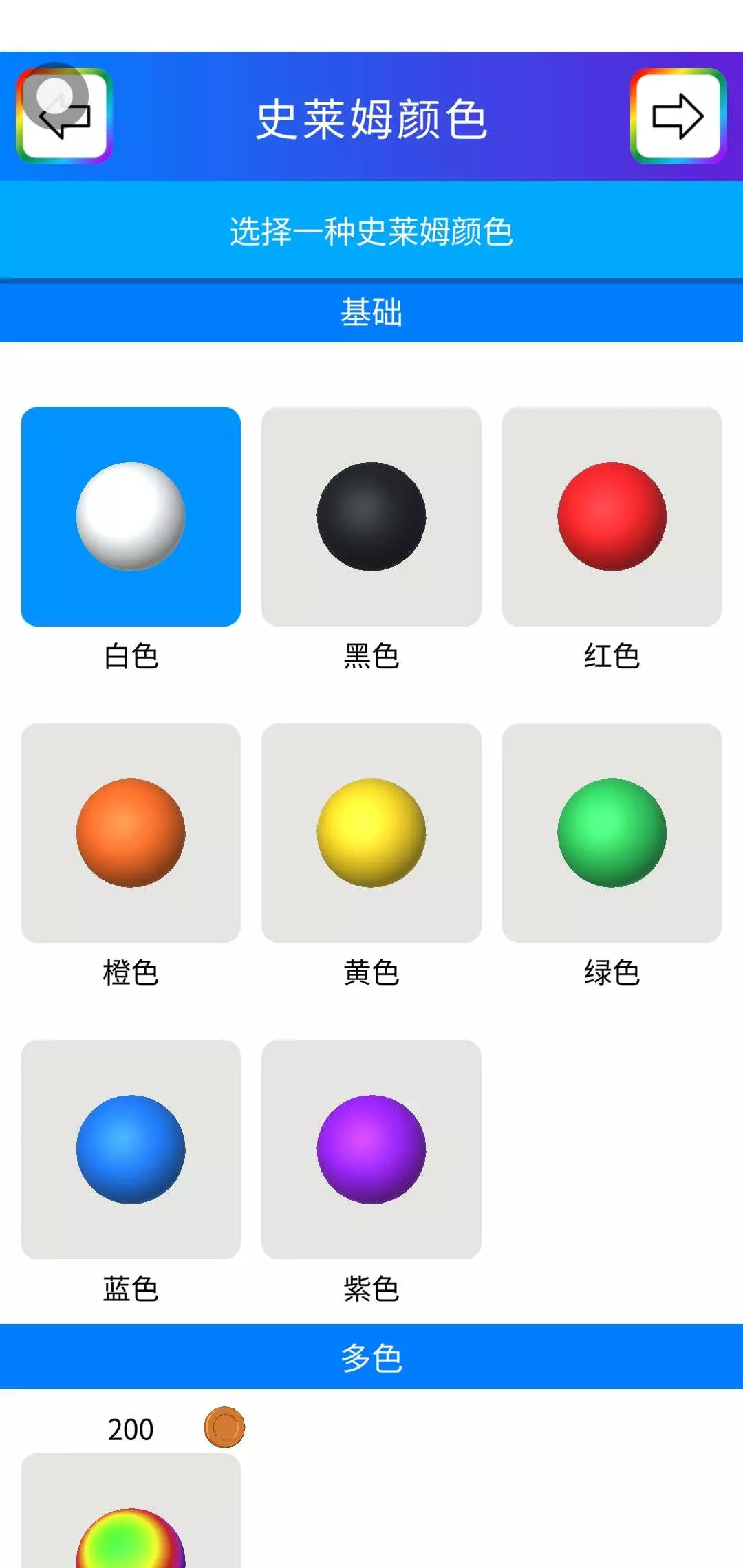Image resolution: width=743 pixels, height=1568 pixels.
Task: Pick the red (红色) slime color
Action: [x=612, y=516]
